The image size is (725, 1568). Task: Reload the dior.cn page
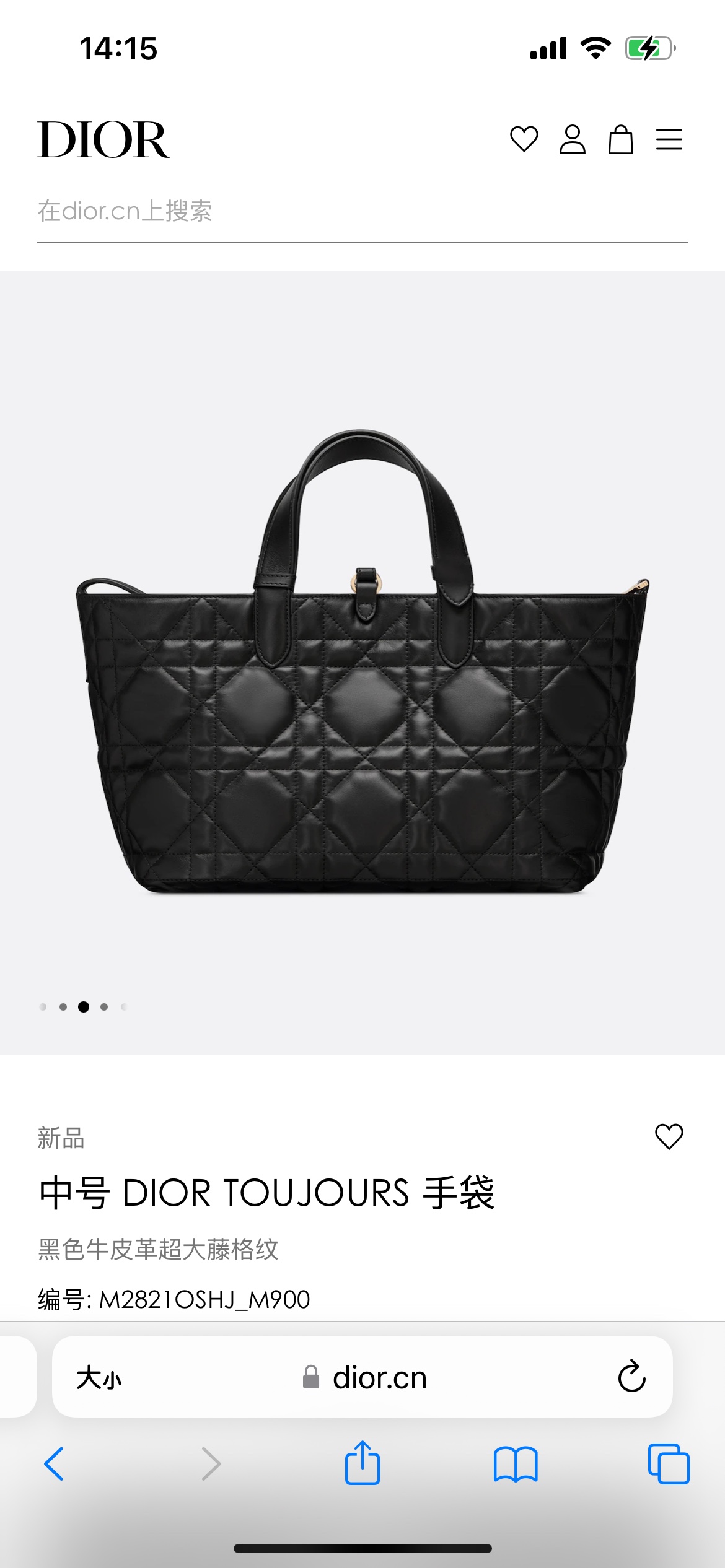(x=631, y=1377)
